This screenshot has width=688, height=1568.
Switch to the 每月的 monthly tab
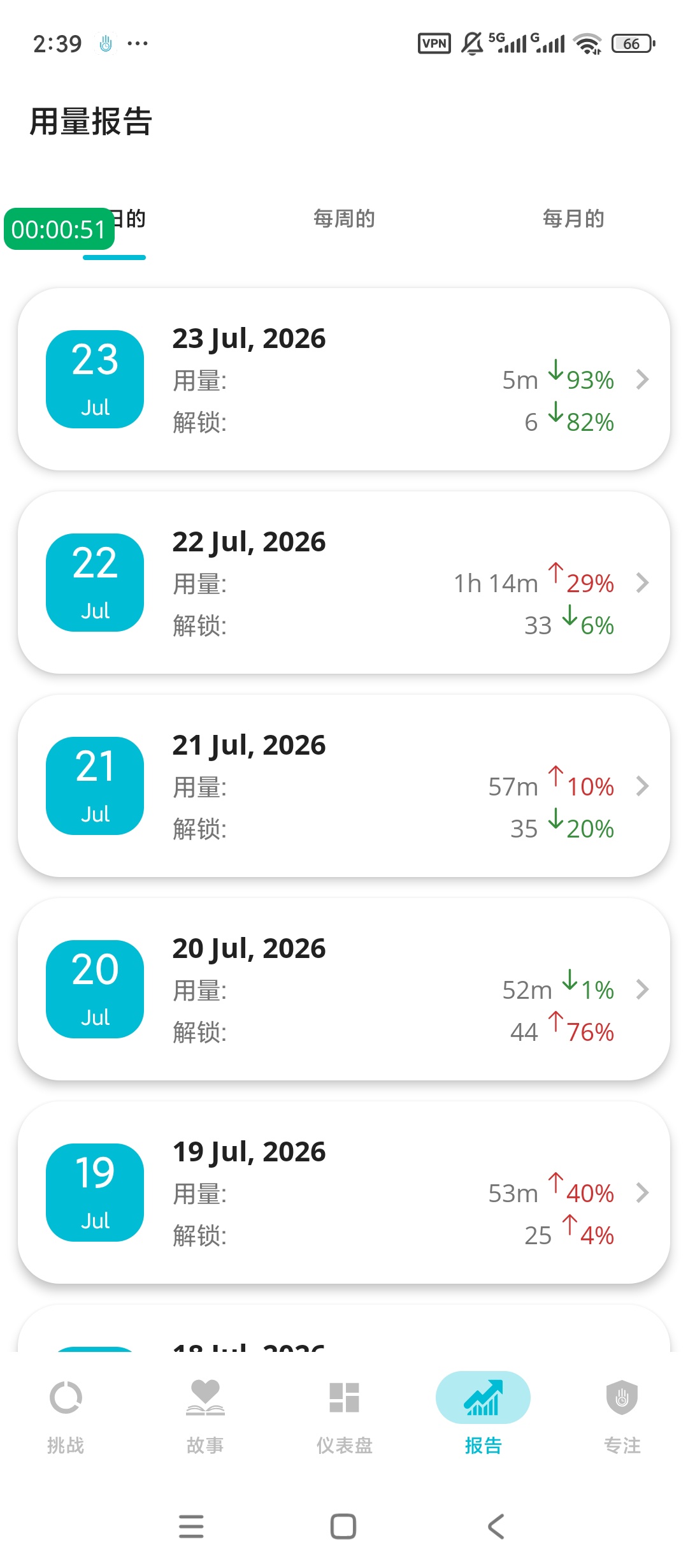[573, 219]
